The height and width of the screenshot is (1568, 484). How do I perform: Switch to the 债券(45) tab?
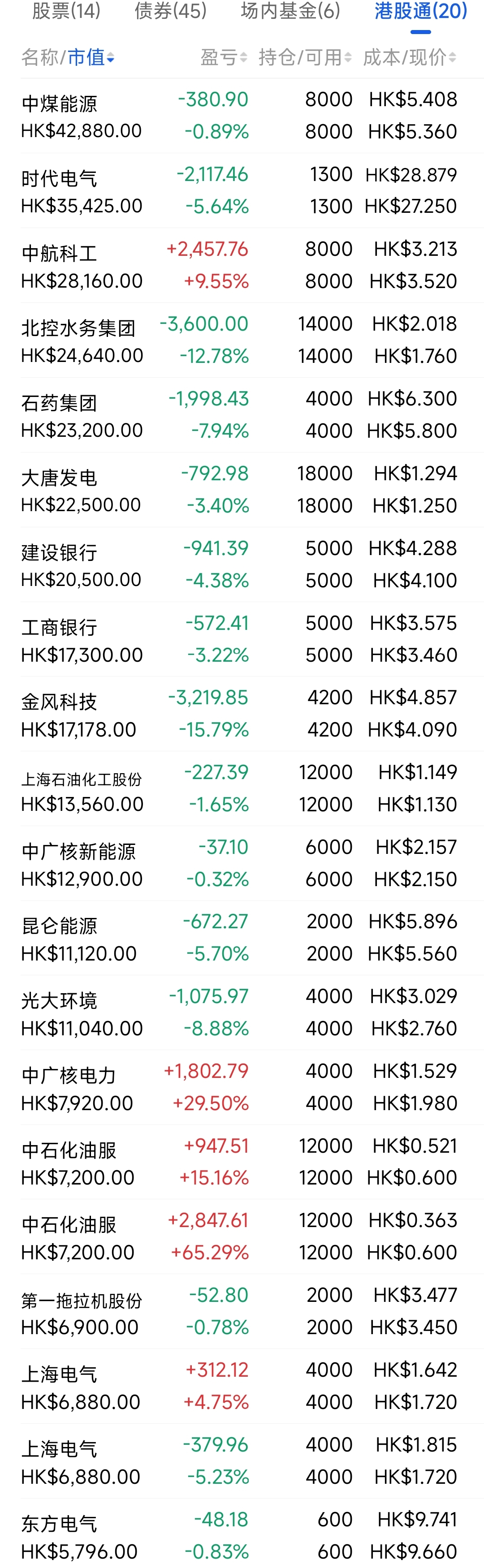click(170, 11)
